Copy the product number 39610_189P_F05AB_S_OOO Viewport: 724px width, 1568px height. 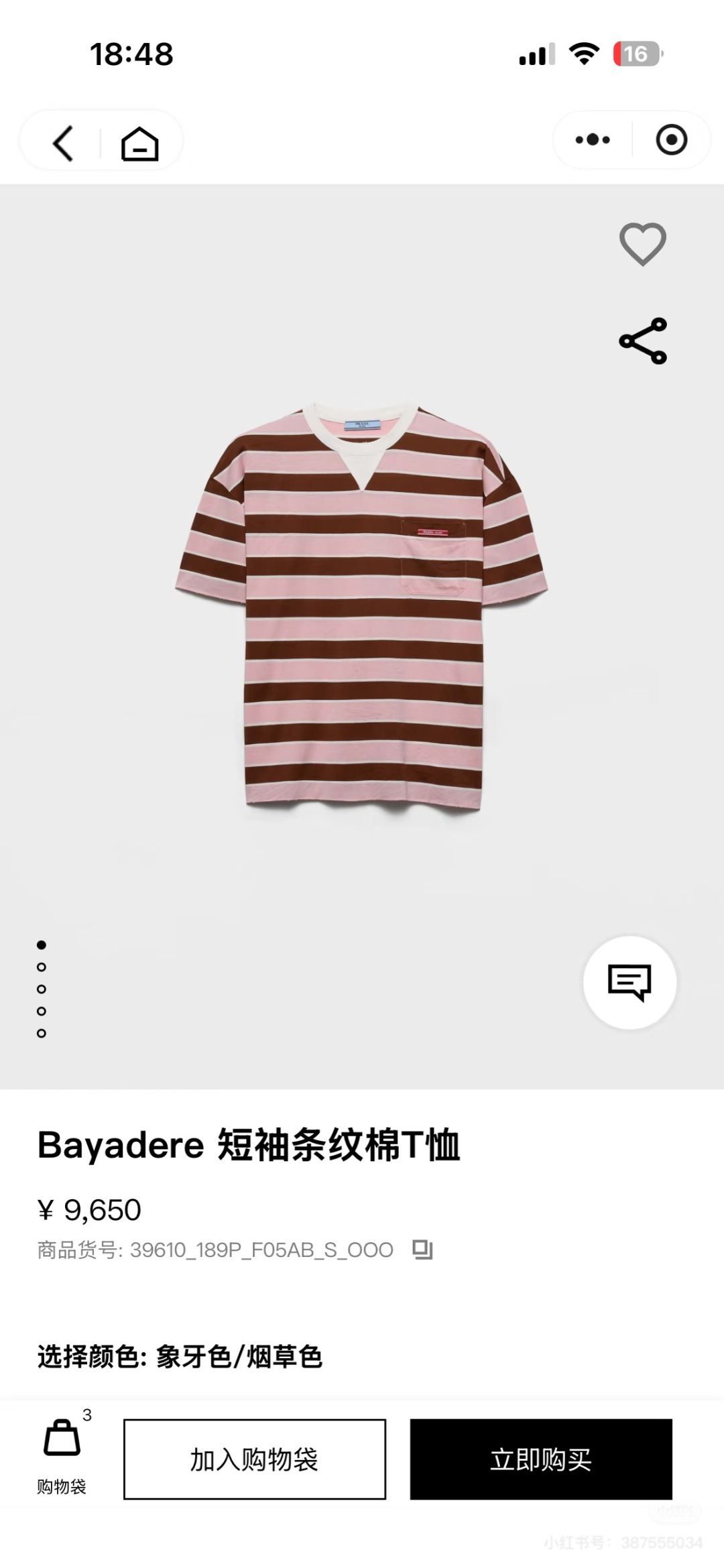pyautogui.click(x=422, y=1249)
